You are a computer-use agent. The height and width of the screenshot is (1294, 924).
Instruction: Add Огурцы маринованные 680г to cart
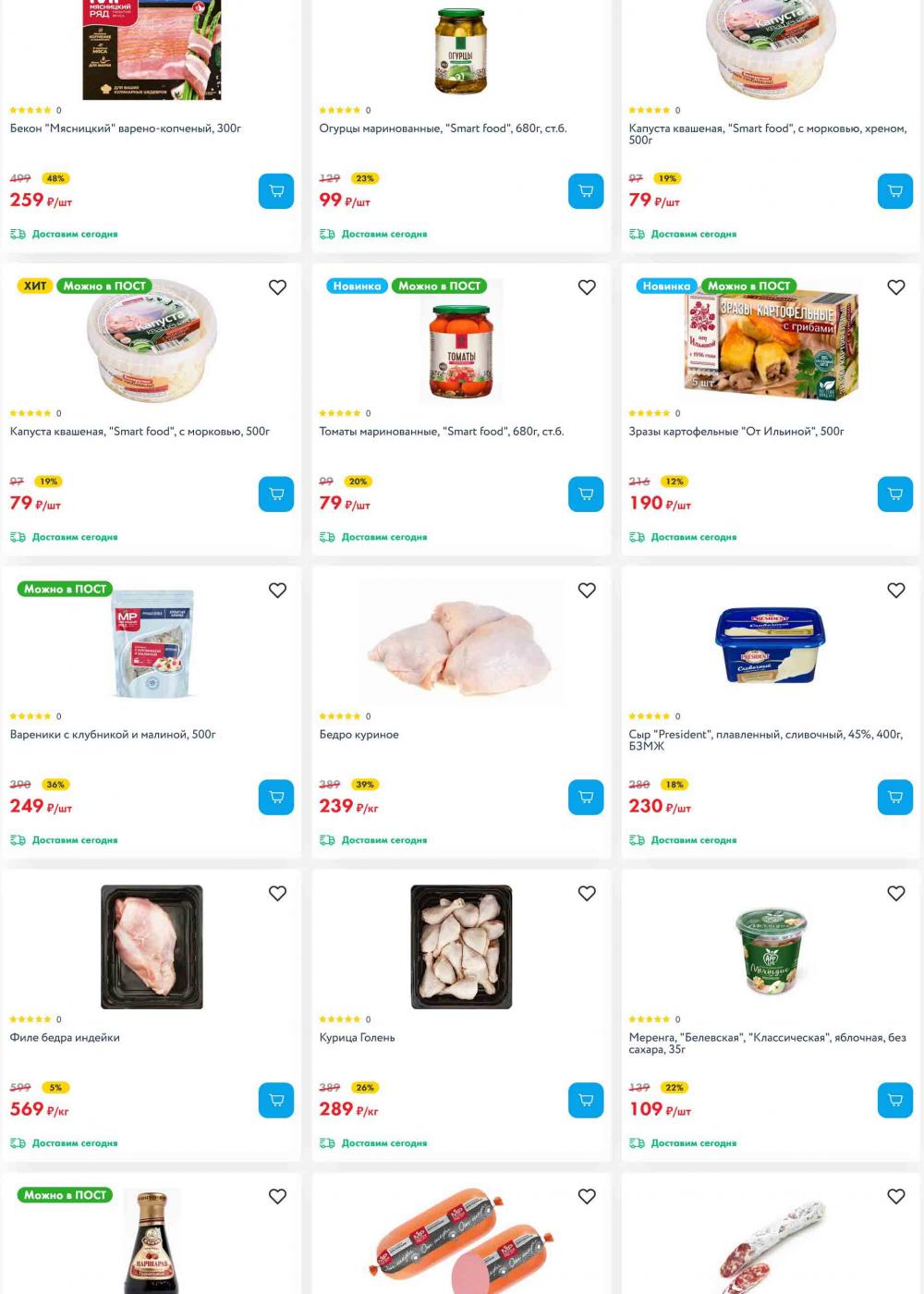coord(585,191)
